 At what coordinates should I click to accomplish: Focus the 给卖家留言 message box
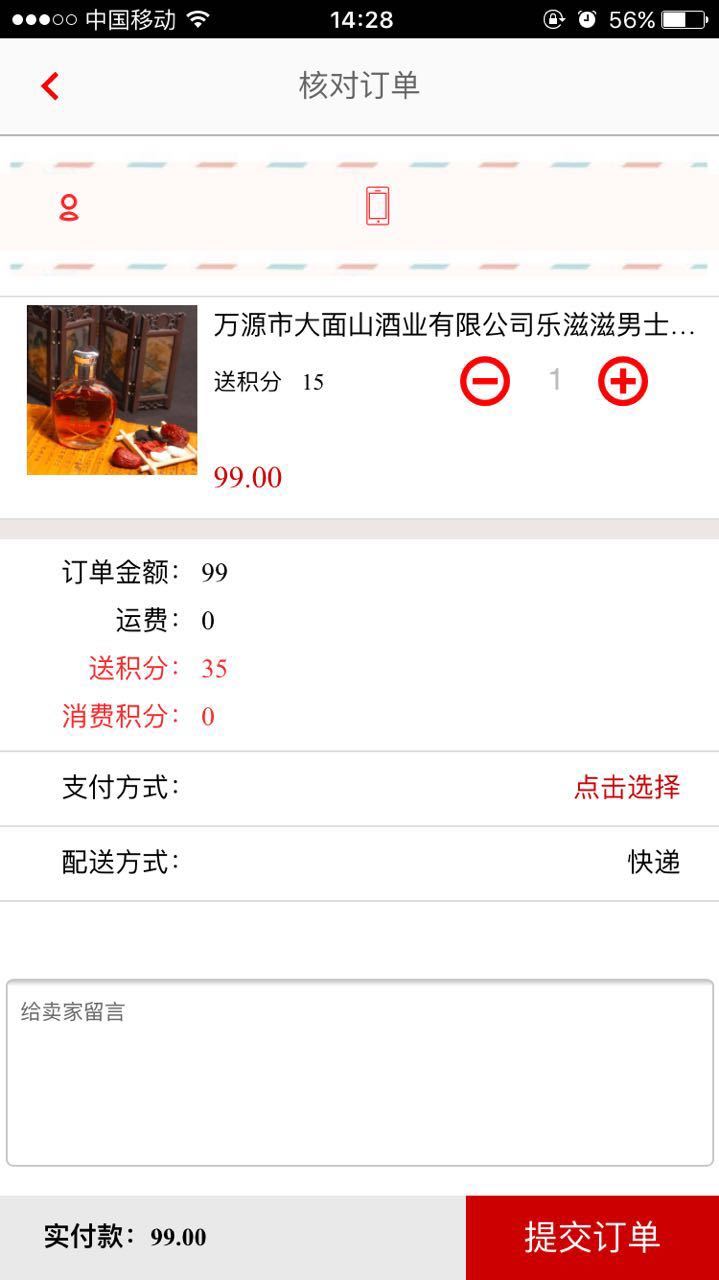point(359,1072)
